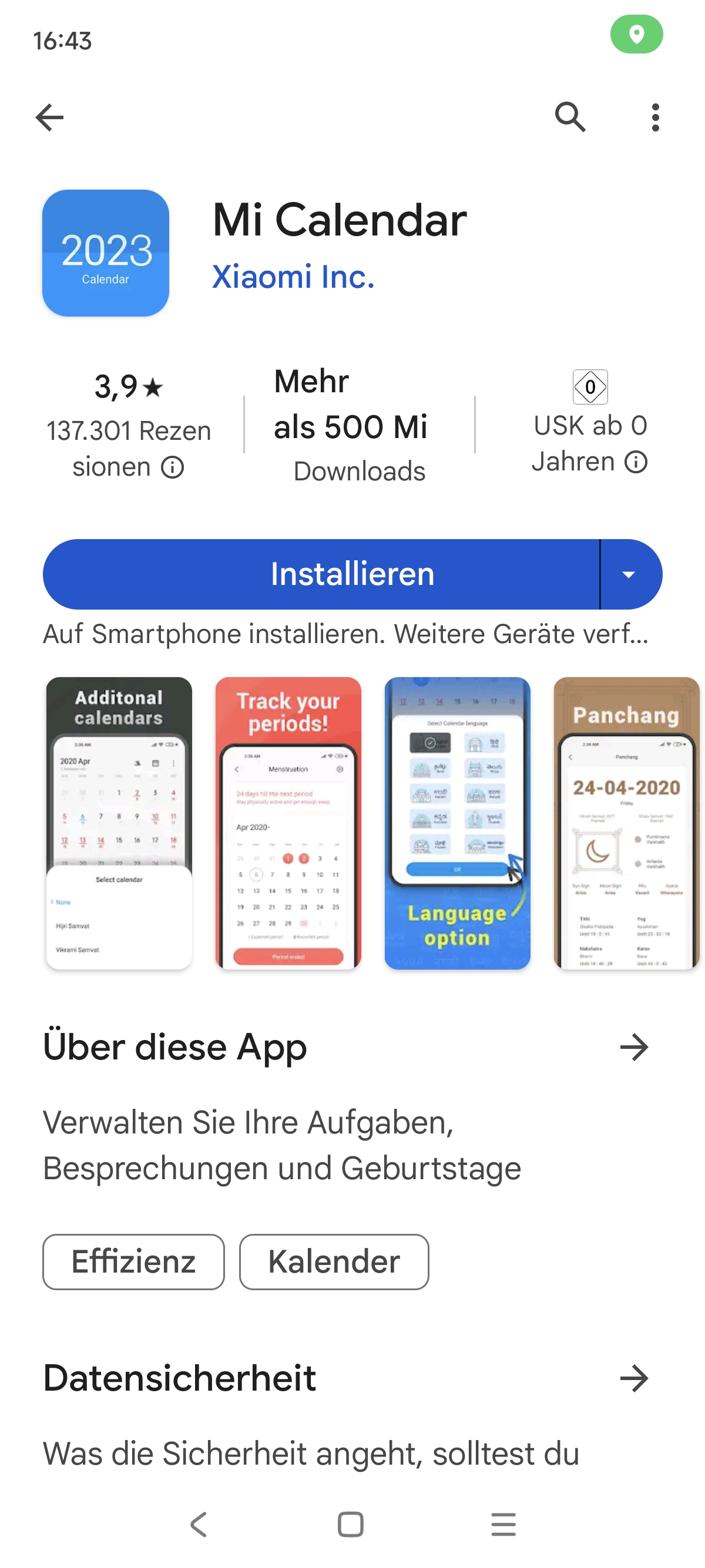Open the Language option screenshot
Image resolution: width=705 pixels, height=1568 pixels.
pyautogui.click(x=457, y=823)
